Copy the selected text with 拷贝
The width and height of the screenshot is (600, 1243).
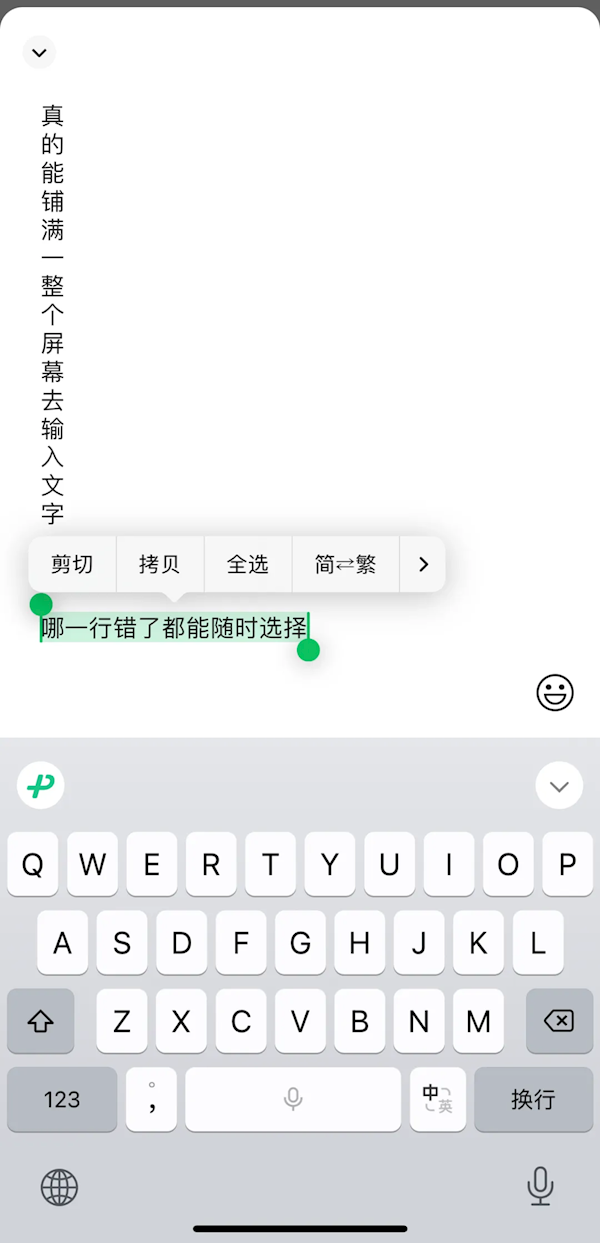pos(160,564)
